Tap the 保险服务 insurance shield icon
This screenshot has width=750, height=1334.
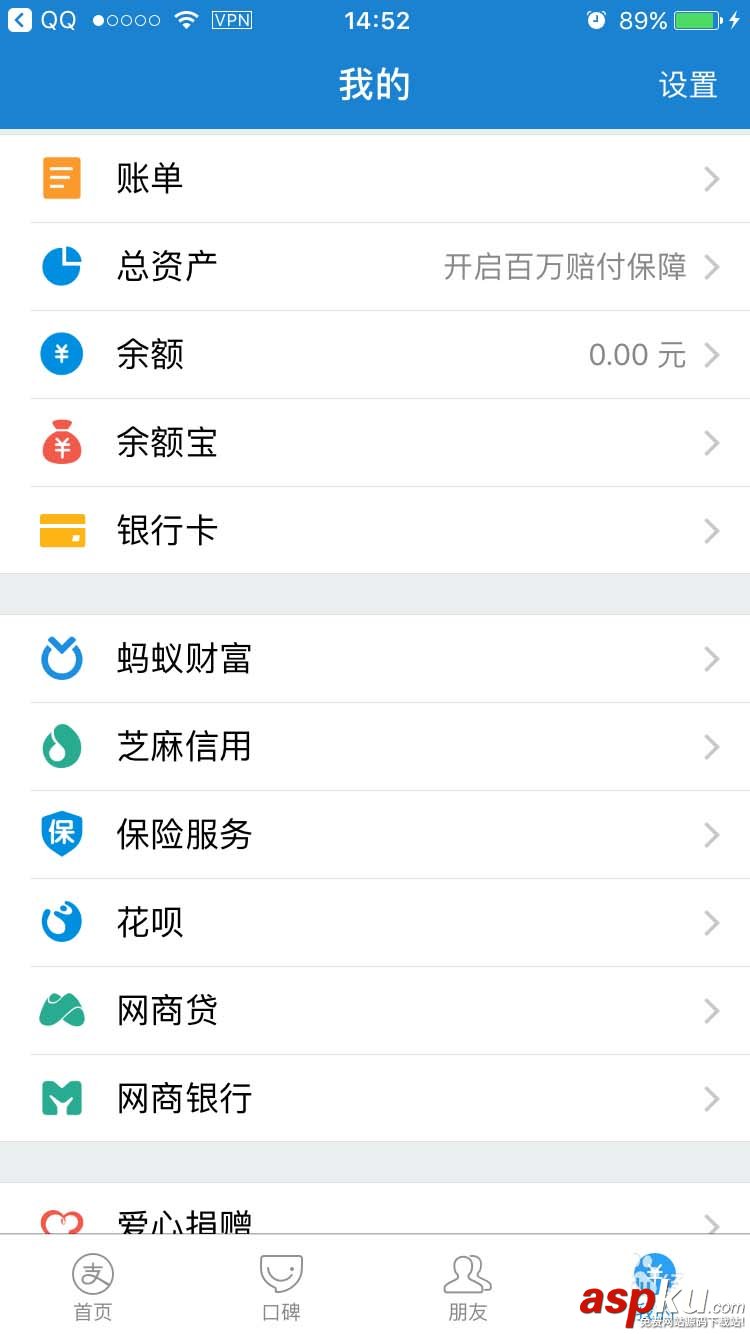[60, 834]
